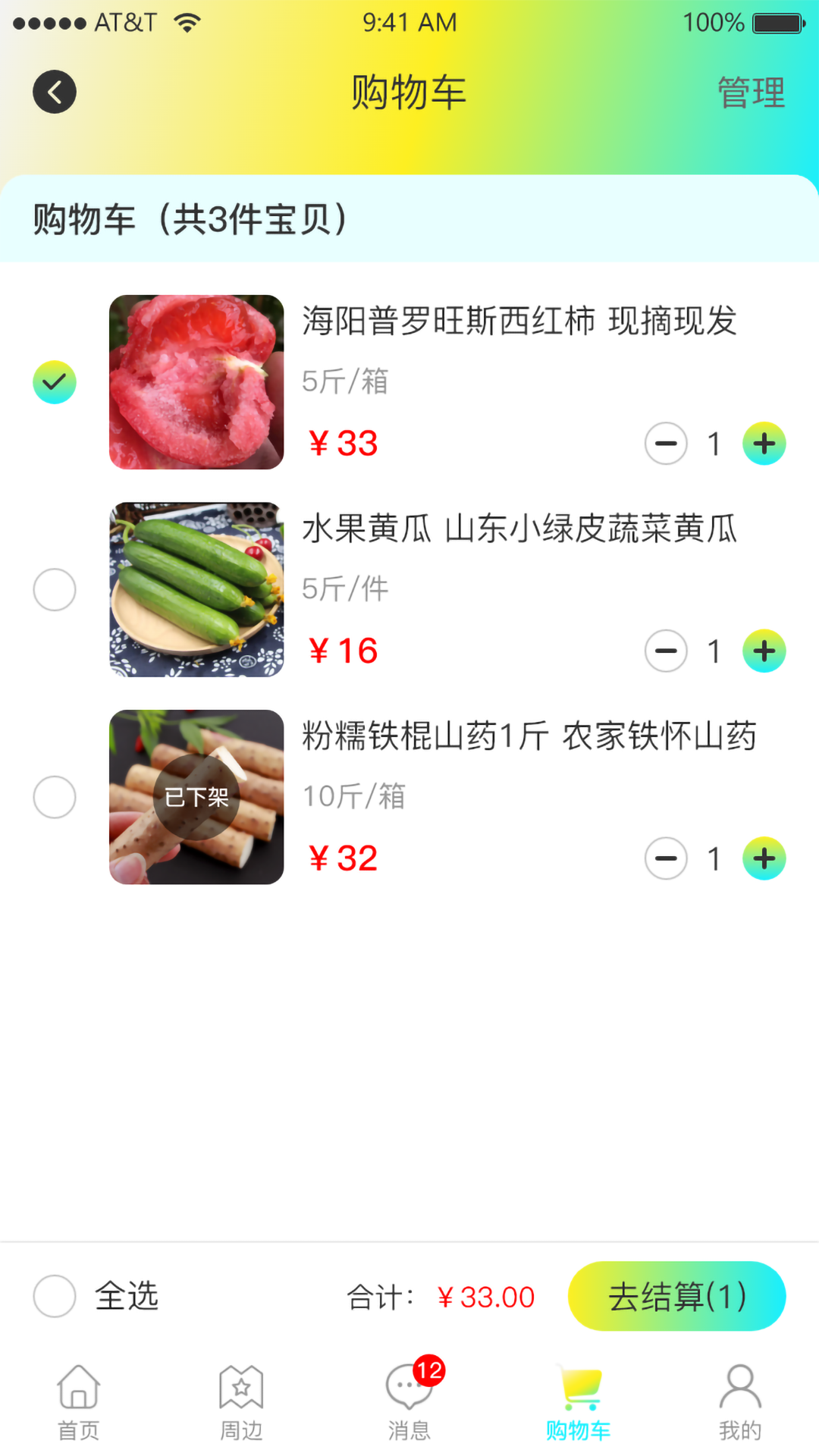The width and height of the screenshot is (819, 1456).
Task: Open the 海阳普罗旺斯西红柿 product image
Action: 196,382
